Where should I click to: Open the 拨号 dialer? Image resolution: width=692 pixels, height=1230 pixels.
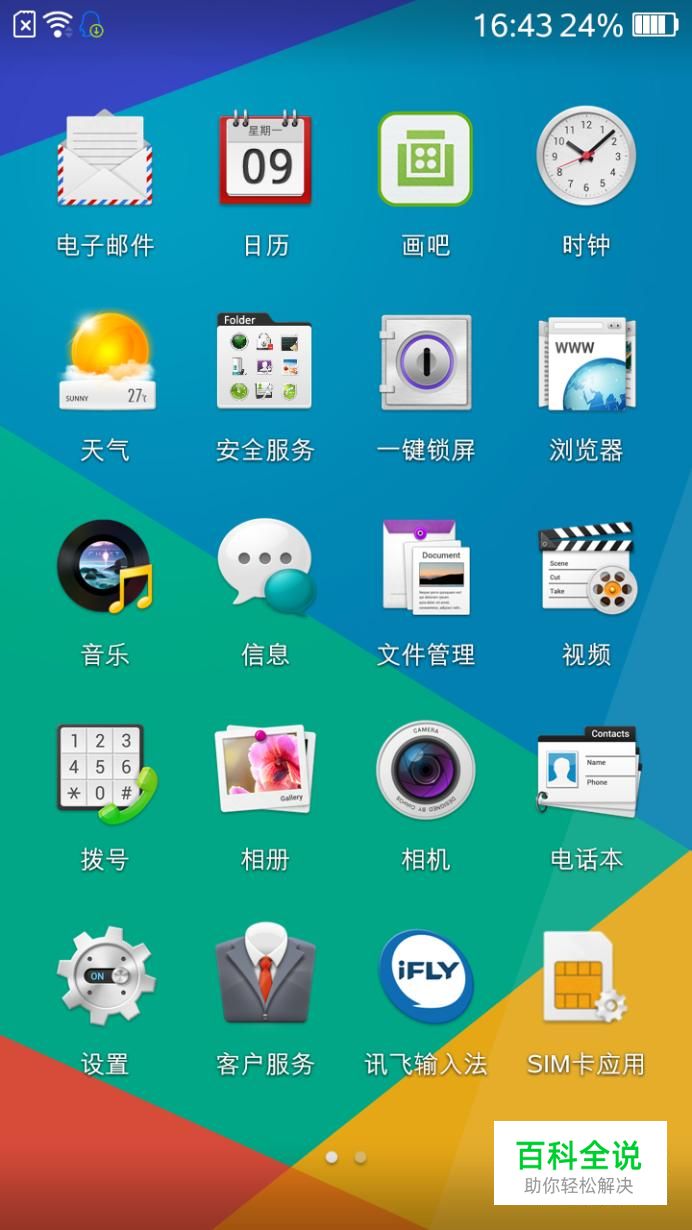click(x=105, y=773)
